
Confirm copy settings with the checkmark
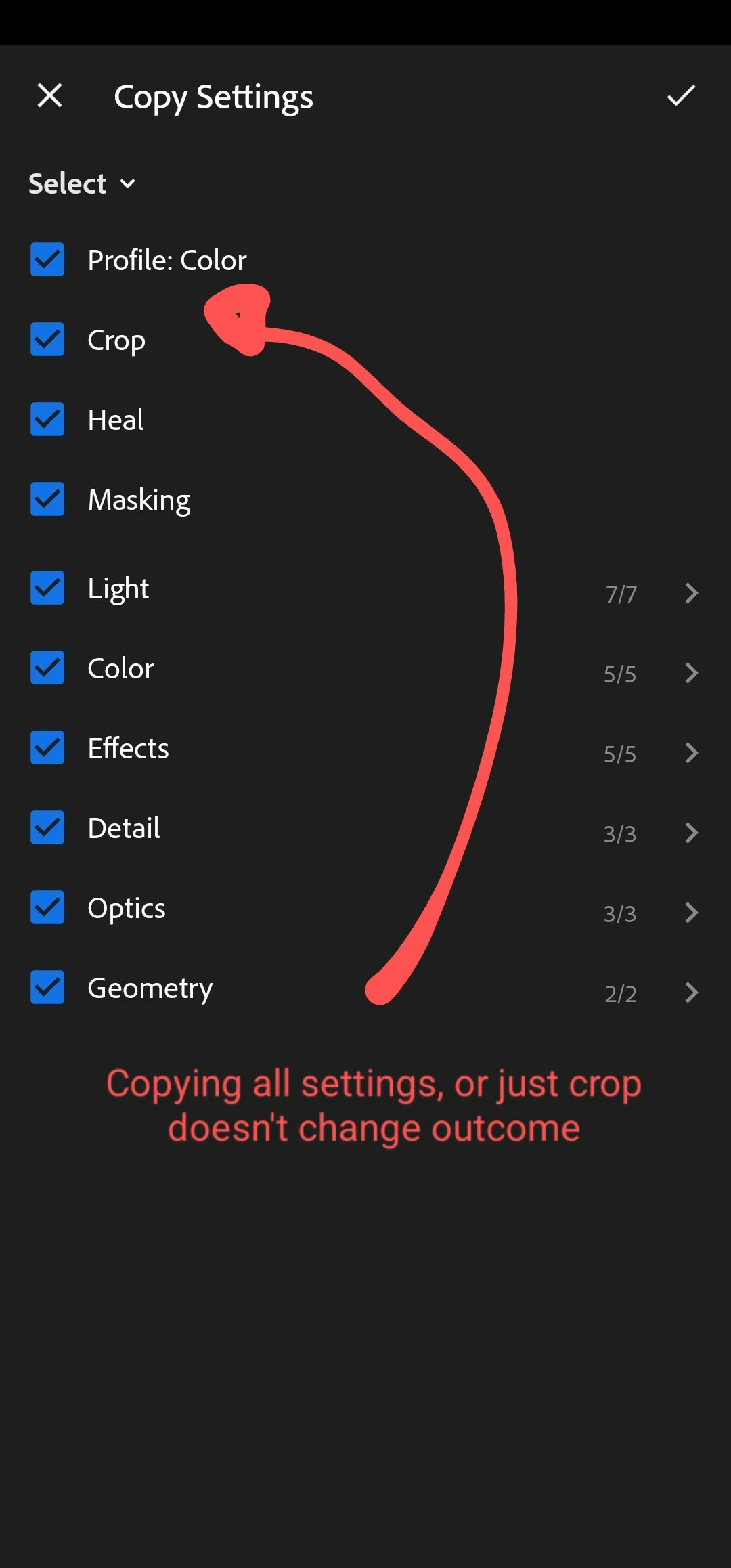pyautogui.click(x=681, y=95)
